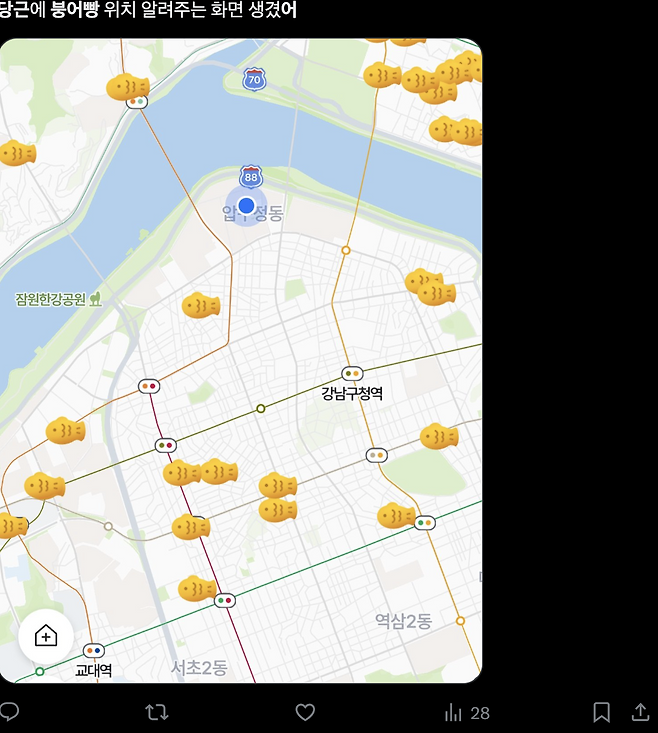The width and height of the screenshot is (658, 733).
Task: Like the post about 붕어빵 map
Action: (305, 712)
